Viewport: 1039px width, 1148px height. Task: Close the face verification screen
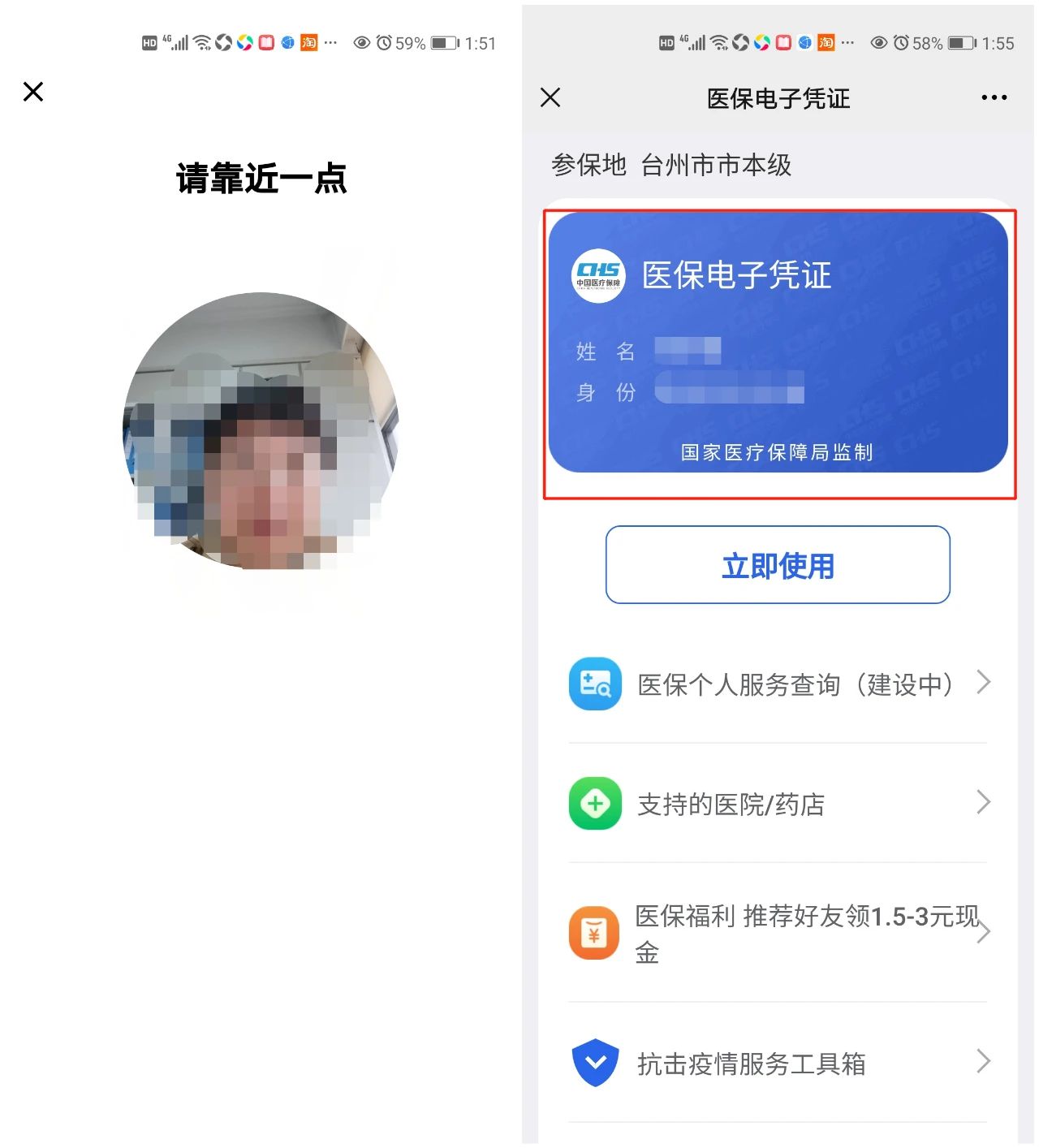[33, 92]
